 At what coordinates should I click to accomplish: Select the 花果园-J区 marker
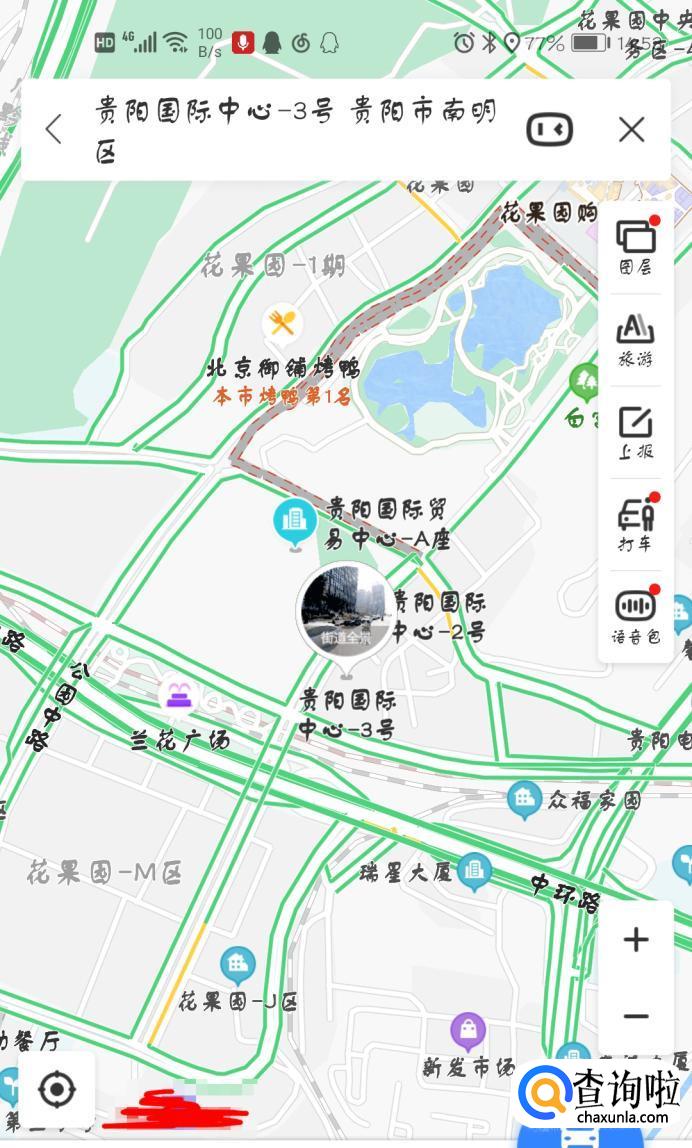click(238, 964)
